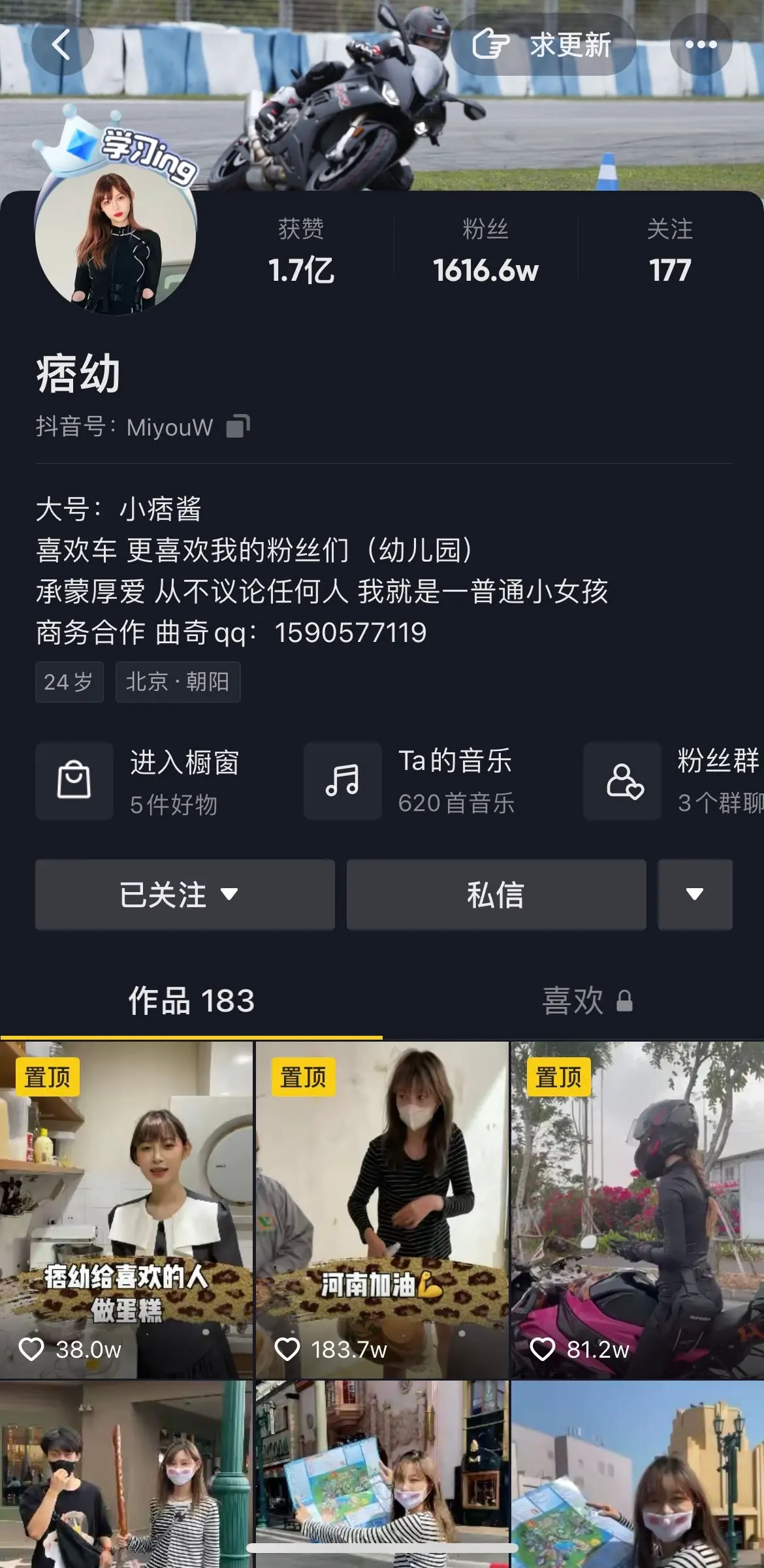Open the three-dot more options menu

click(x=702, y=44)
